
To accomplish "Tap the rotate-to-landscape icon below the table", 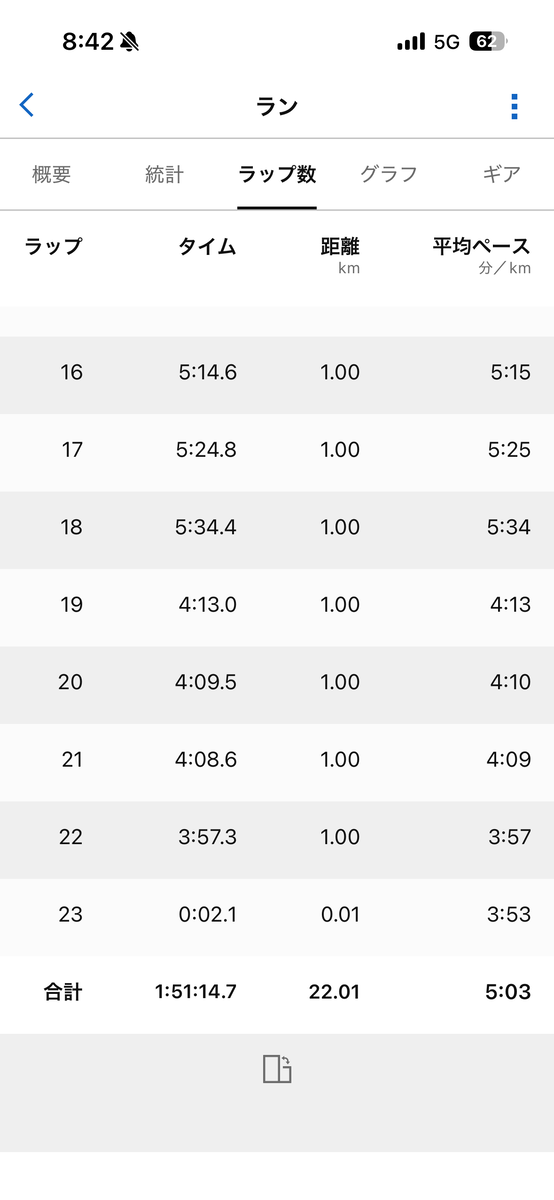I will click(277, 1069).
